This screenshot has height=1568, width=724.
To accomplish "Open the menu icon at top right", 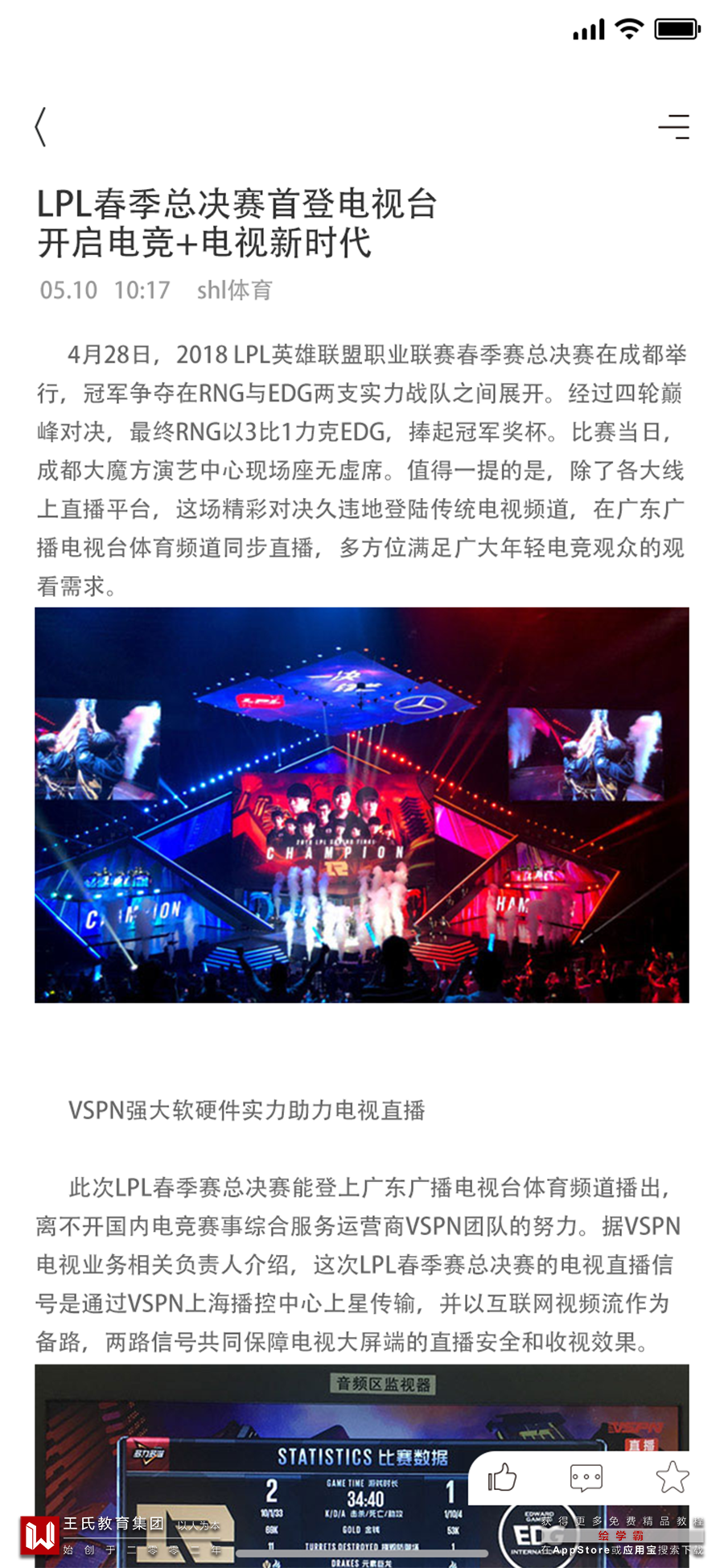I will pyautogui.click(x=674, y=127).
